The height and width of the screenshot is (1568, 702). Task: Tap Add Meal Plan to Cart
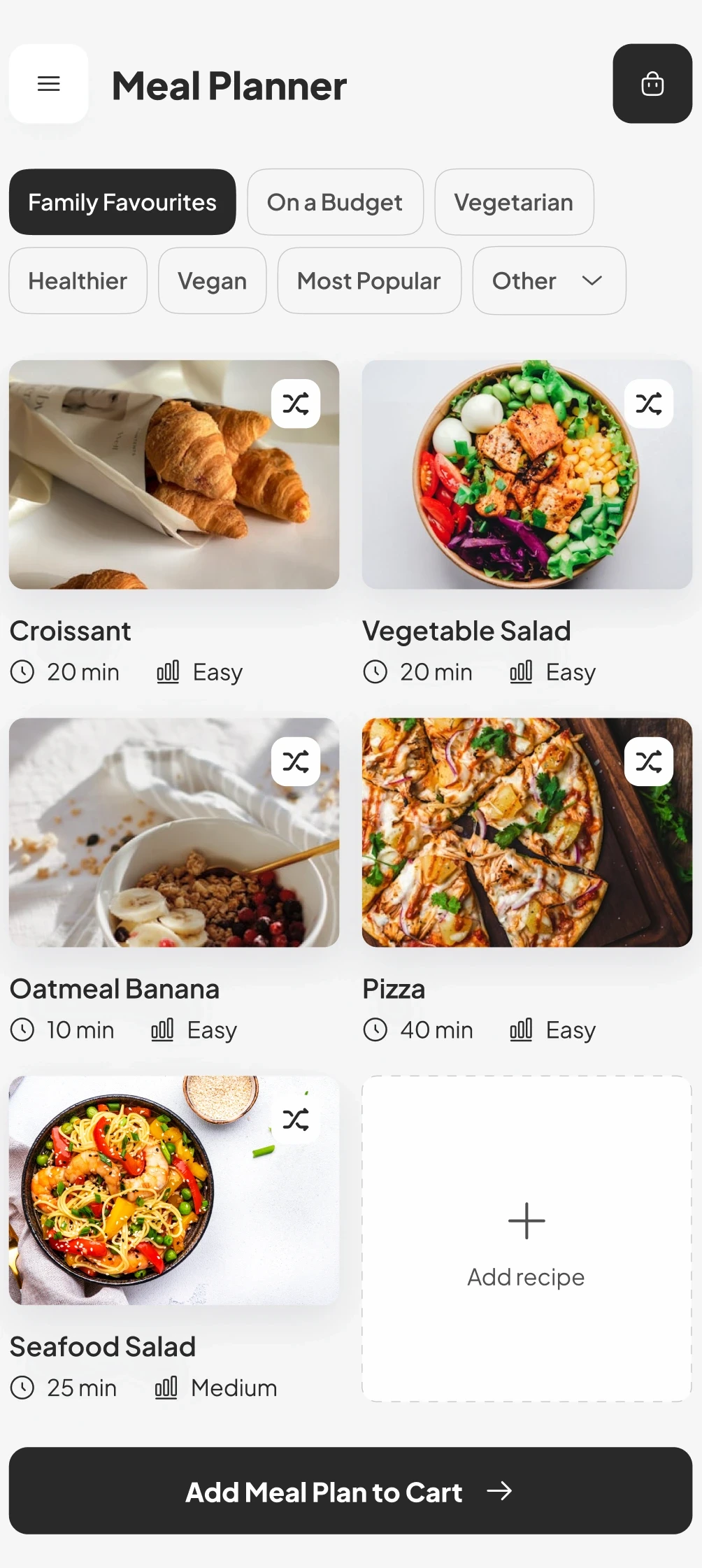350,1491
